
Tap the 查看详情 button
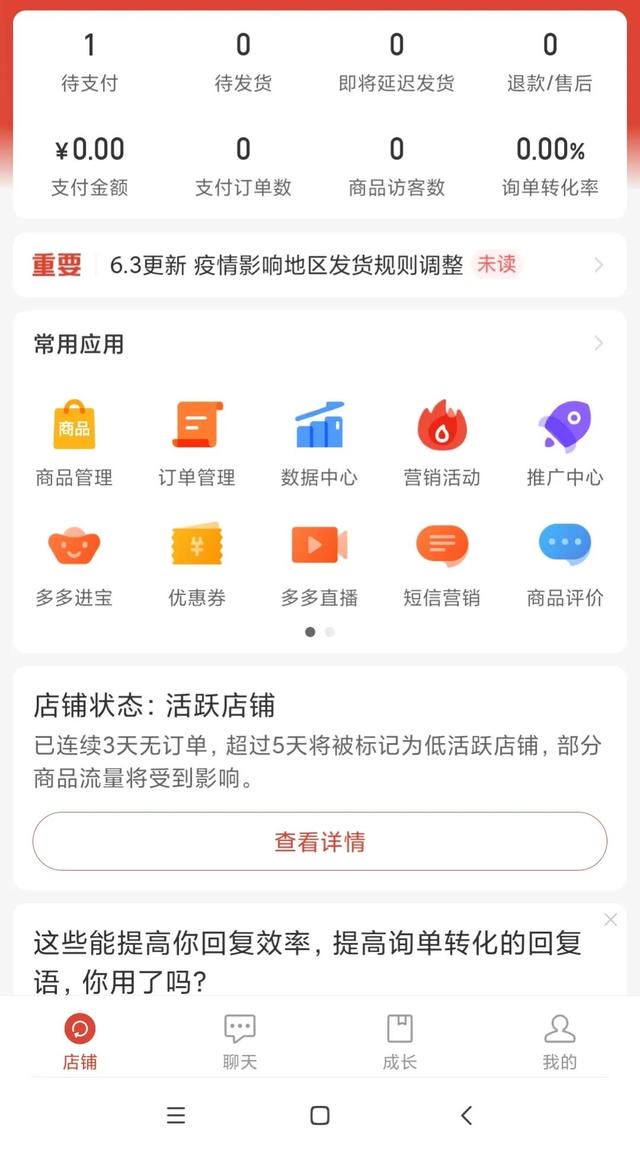tap(320, 841)
